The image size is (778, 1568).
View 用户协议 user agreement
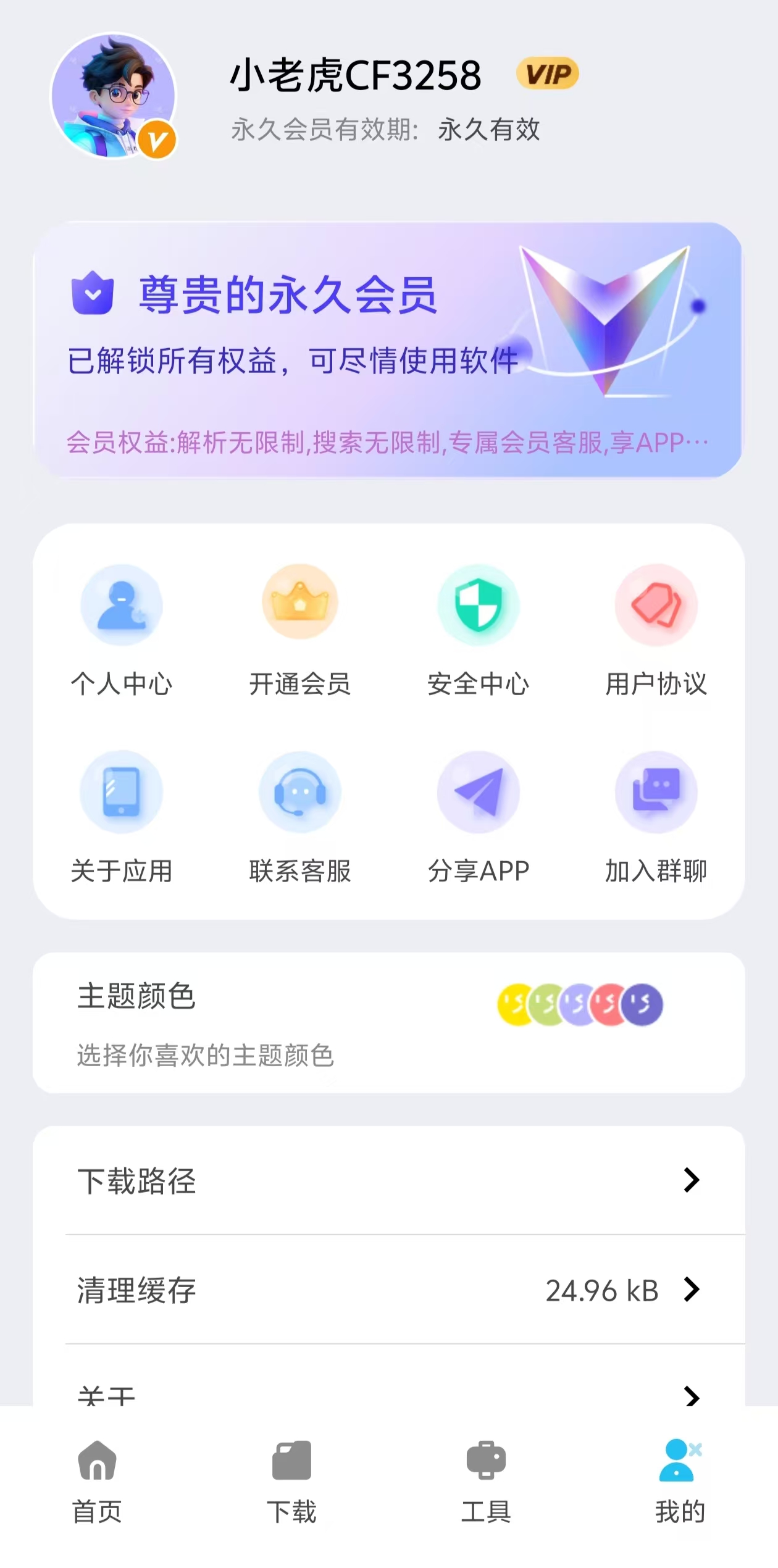[656, 630]
